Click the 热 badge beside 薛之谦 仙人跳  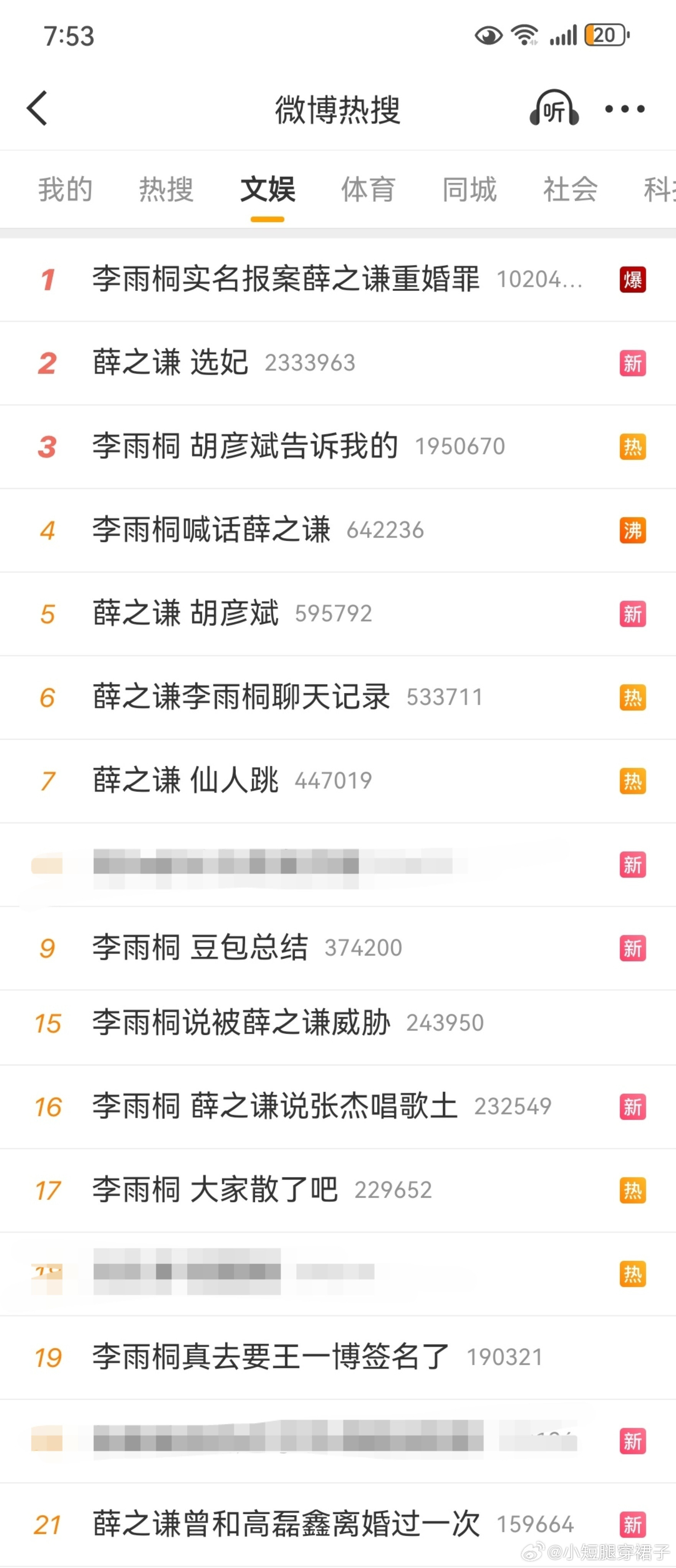[x=633, y=781]
